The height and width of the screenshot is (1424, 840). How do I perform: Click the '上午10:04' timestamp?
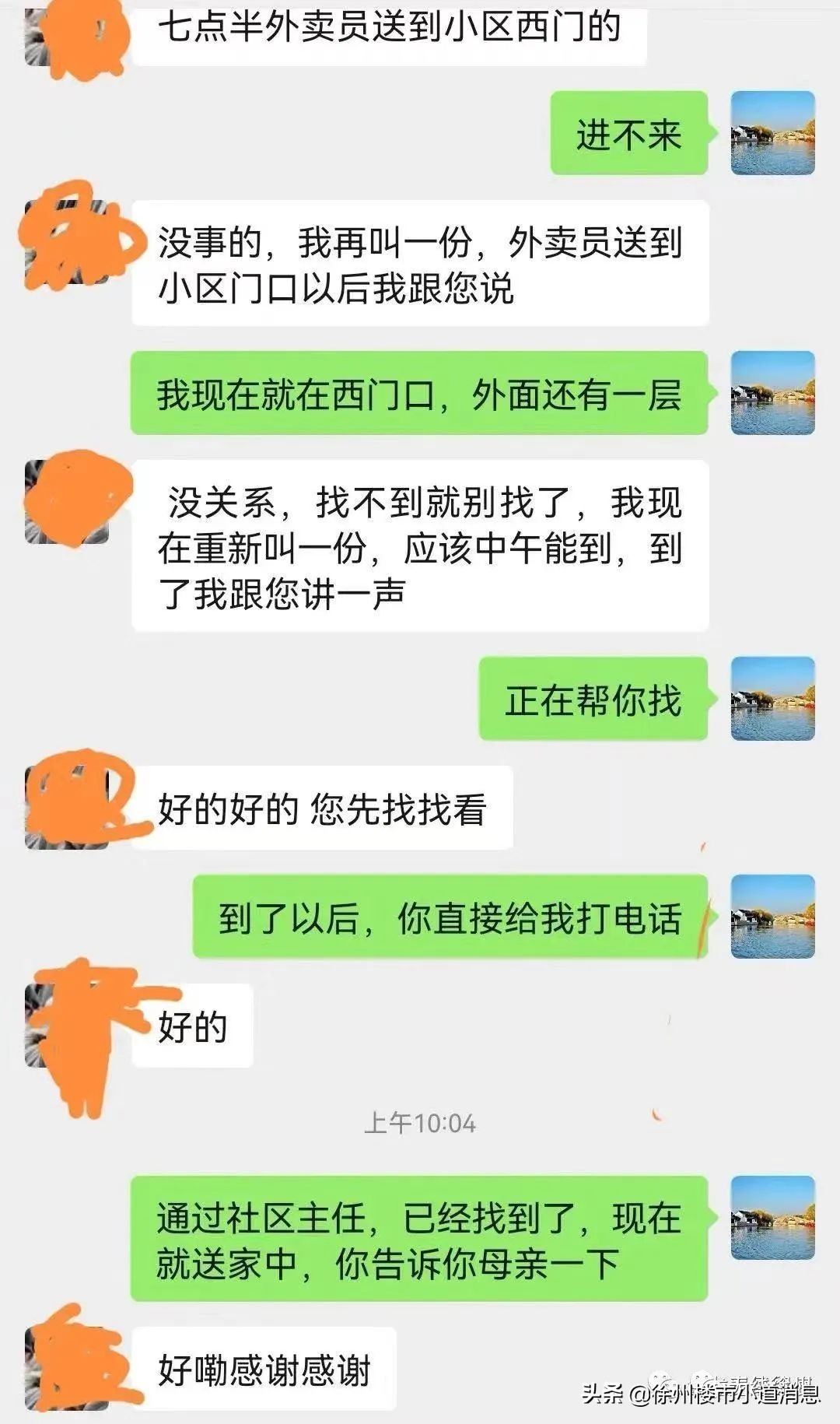[420, 1121]
